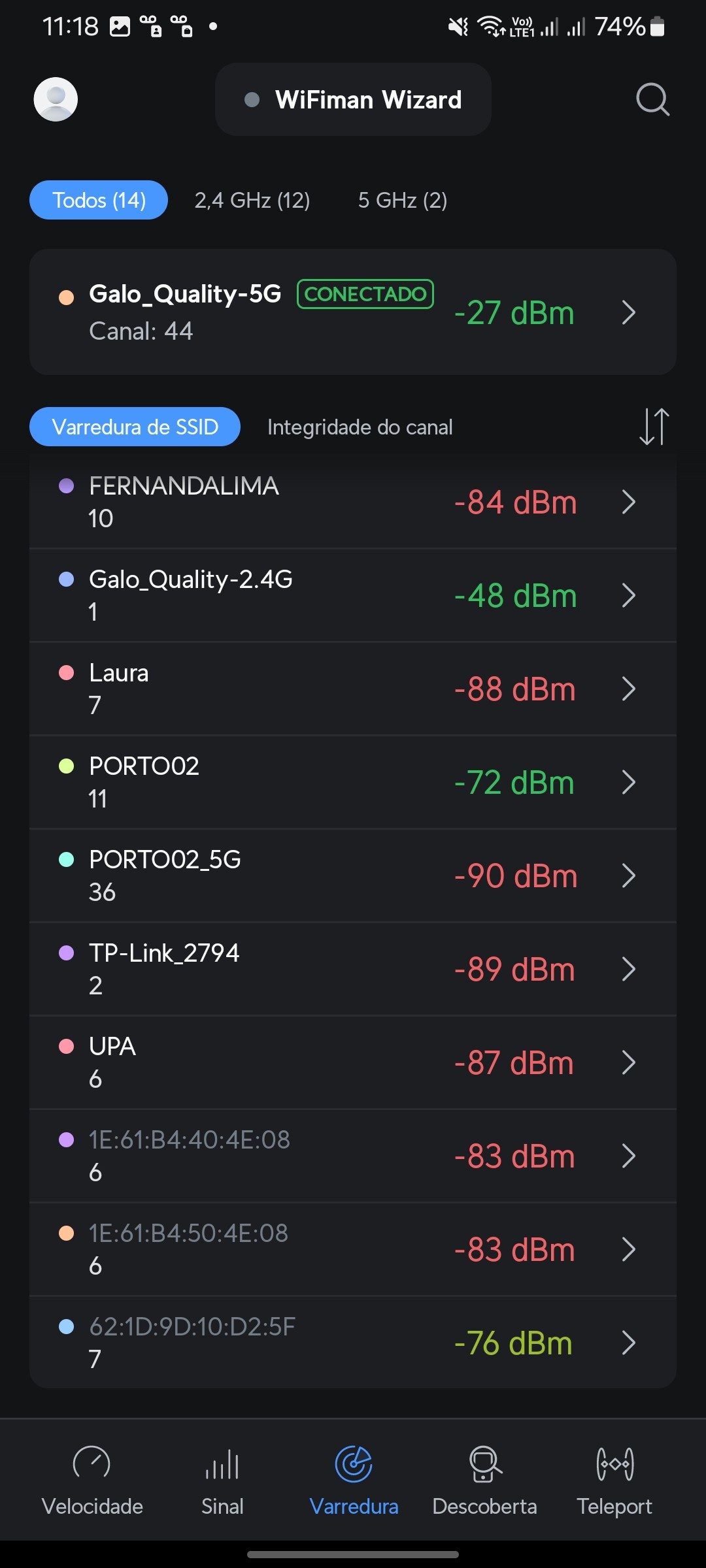Open the FERNANDALIMA network
This screenshot has height=1568, width=706.
pyautogui.click(x=353, y=502)
